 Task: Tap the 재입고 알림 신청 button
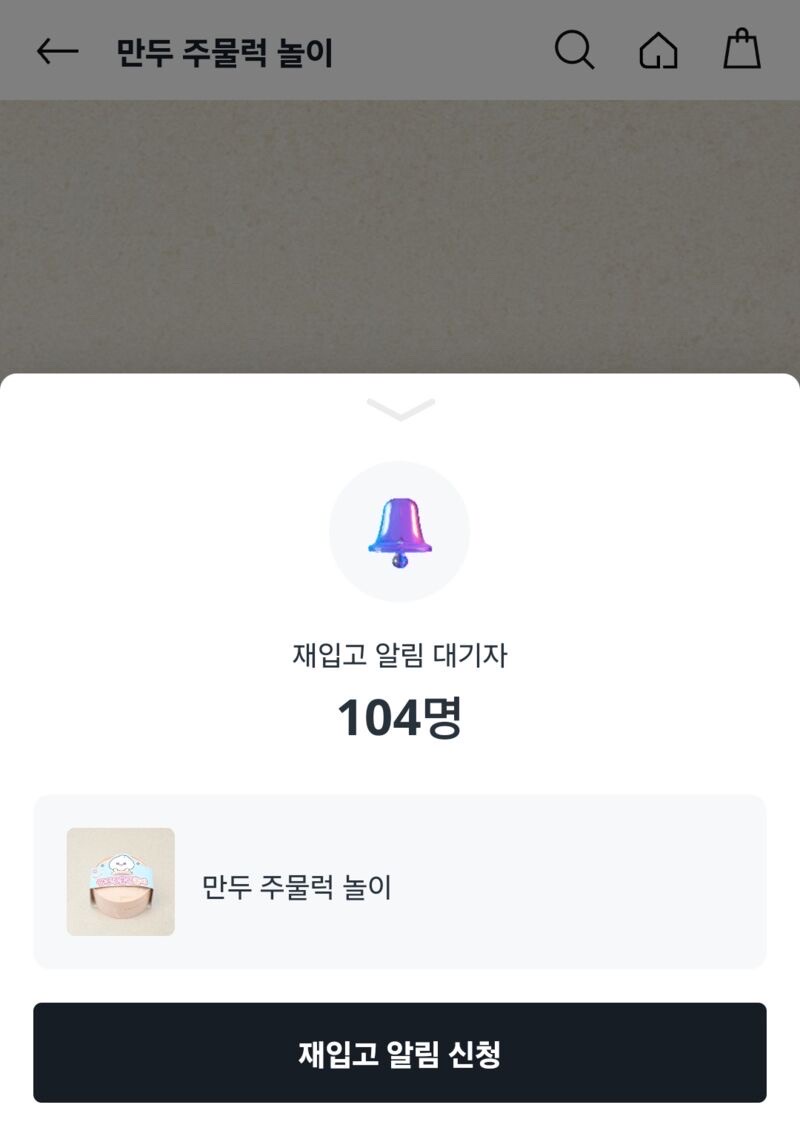pos(400,1053)
